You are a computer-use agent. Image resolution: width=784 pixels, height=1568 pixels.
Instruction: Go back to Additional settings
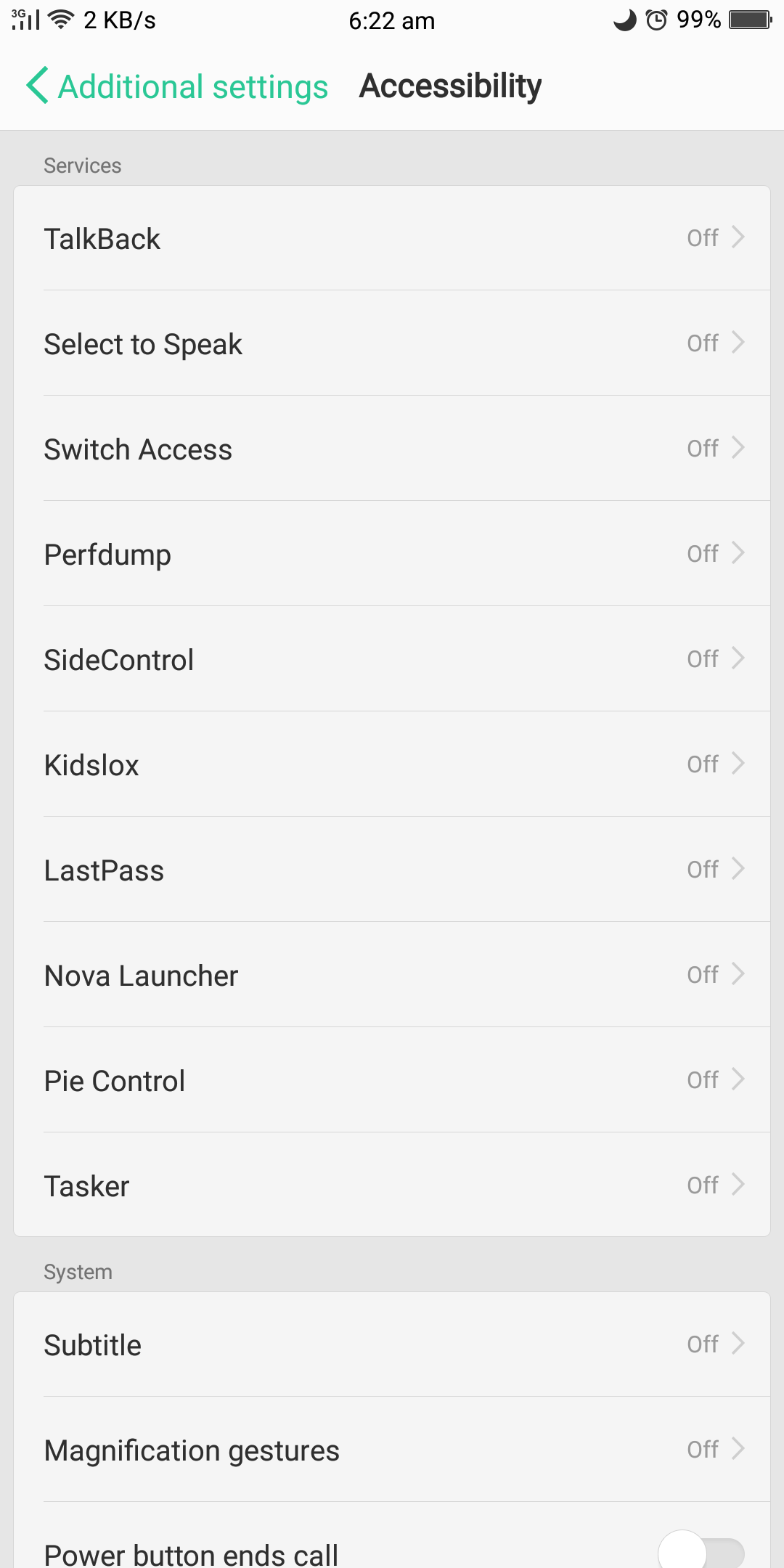point(177,86)
